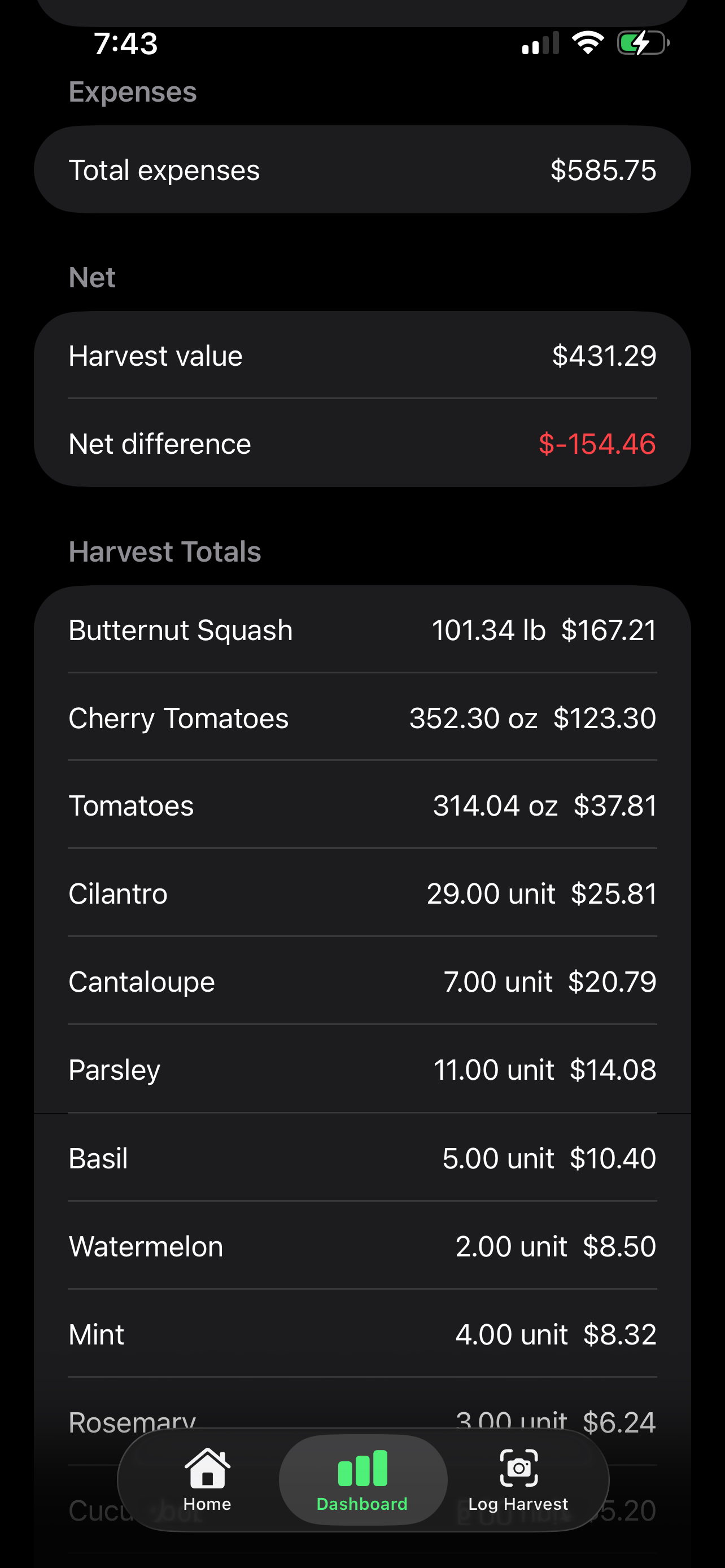
Task: Tap the Cantaloupe row
Action: pos(362,981)
